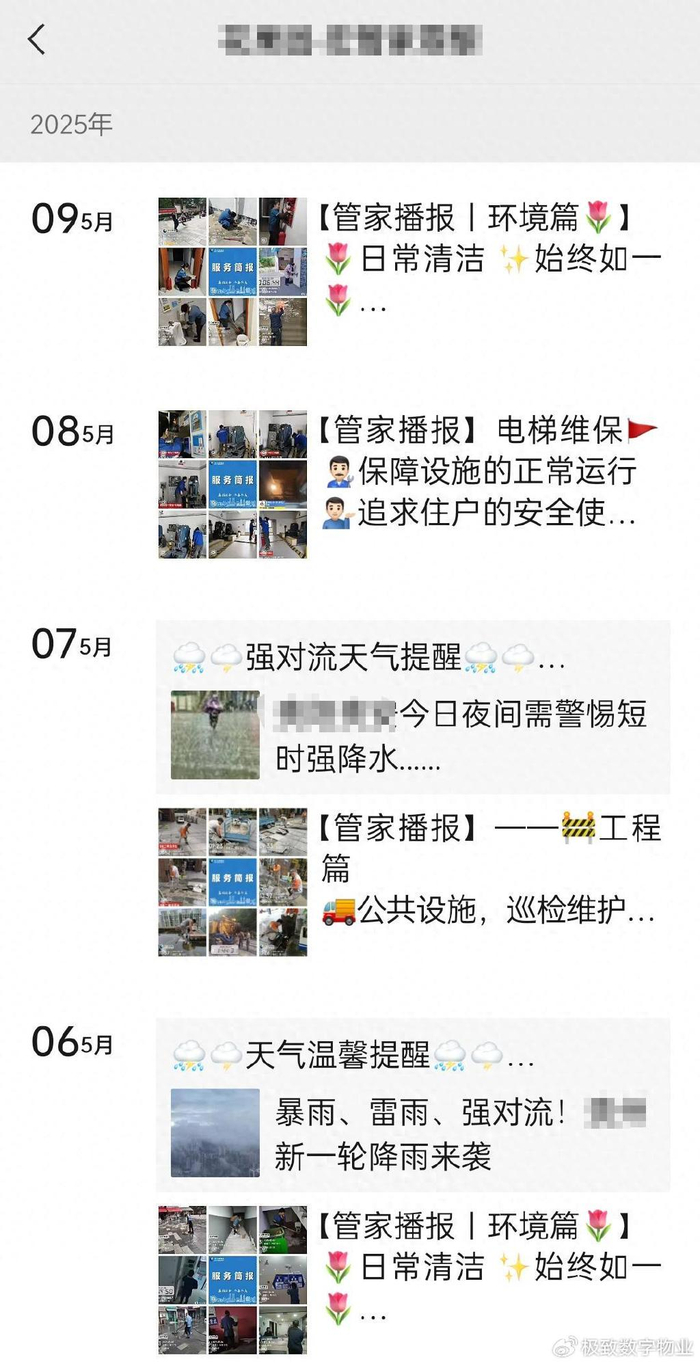View the photo grid of the May 06 post
This screenshot has width=700, height=1364.
click(x=233, y=1280)
